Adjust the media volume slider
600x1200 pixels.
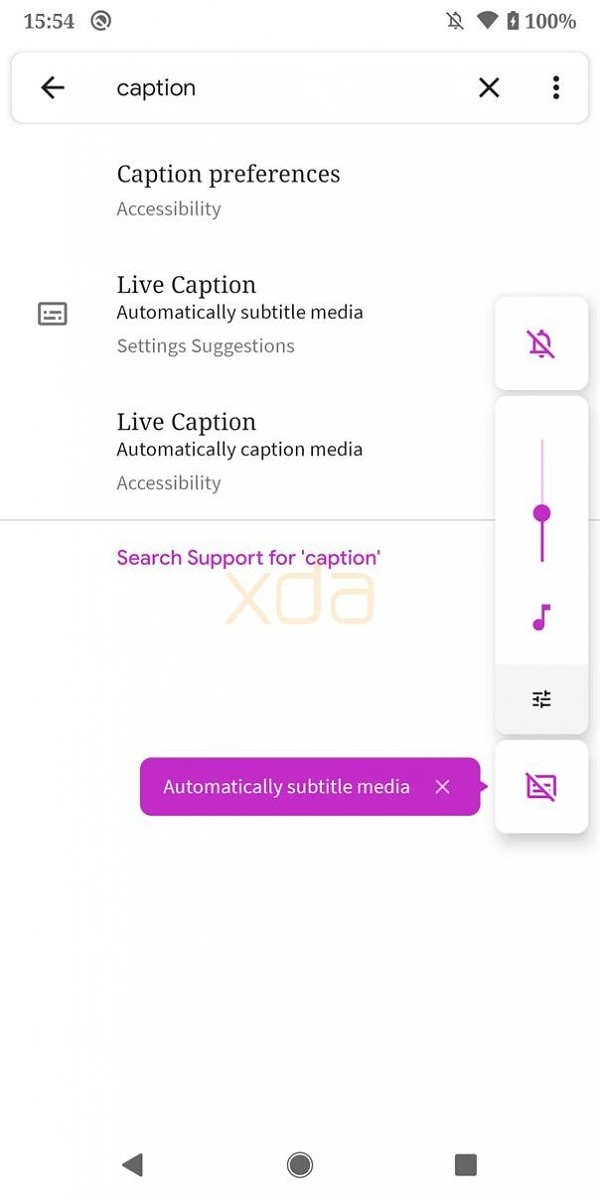click(x=542, y=514)
